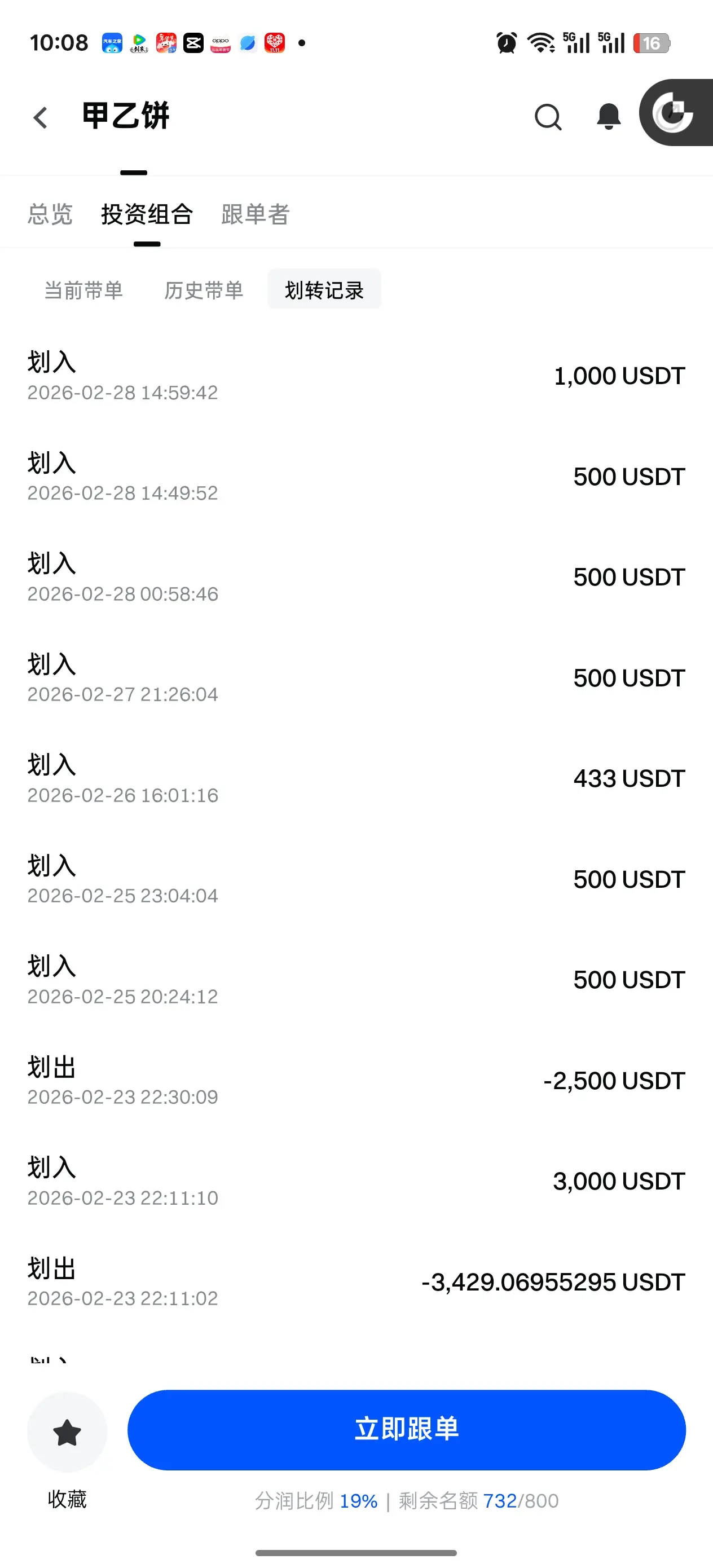Switch to the 跟单者 tab

pos(255,215)
